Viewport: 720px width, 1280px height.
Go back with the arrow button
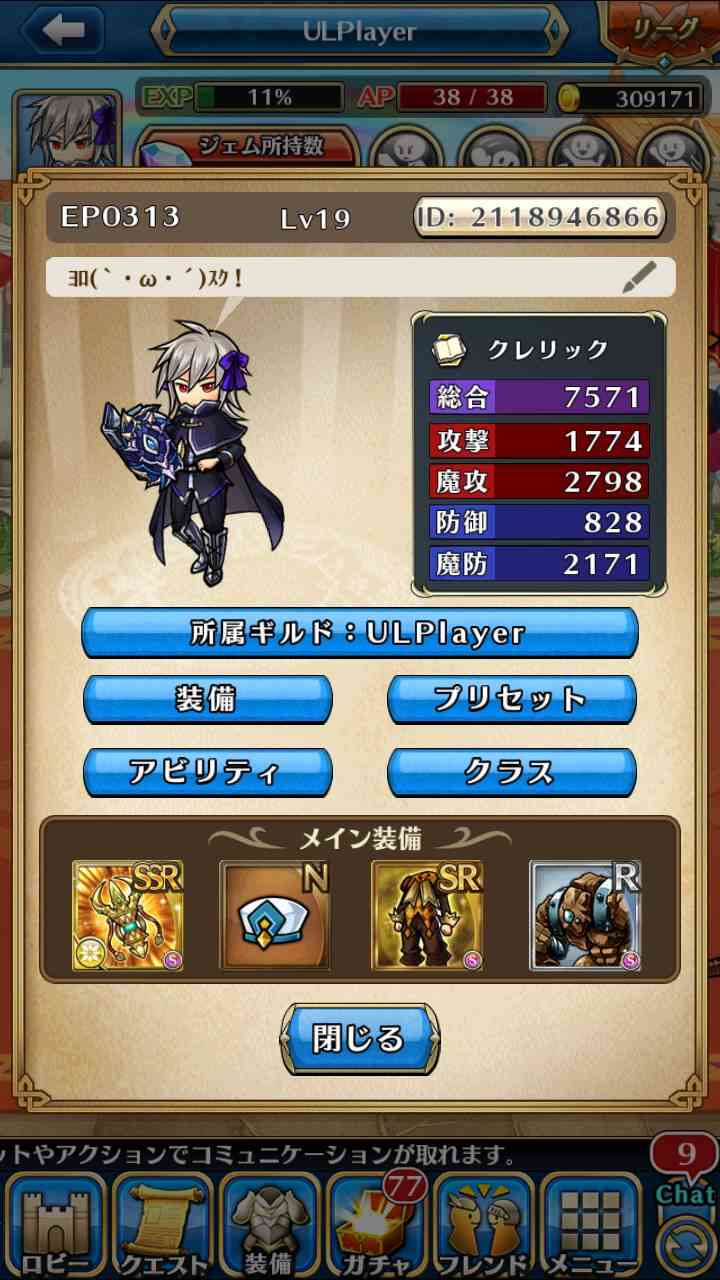[x=62, y=29]
